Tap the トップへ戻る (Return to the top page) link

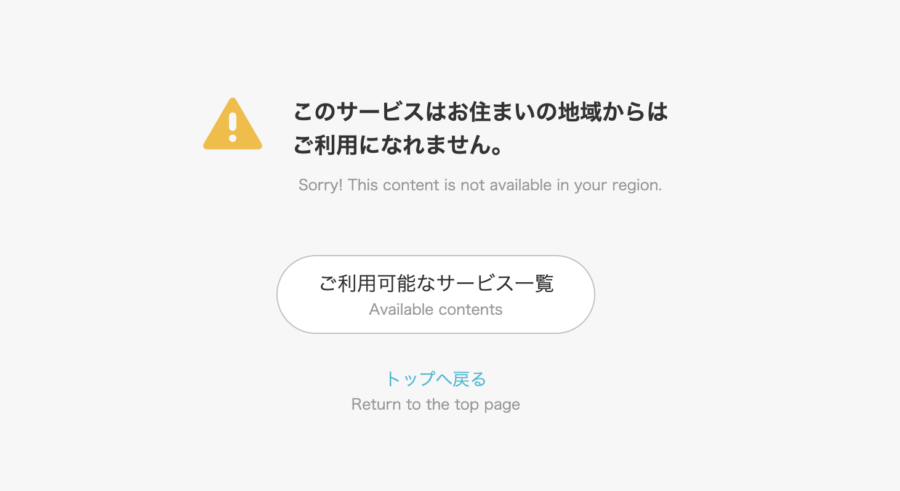(x=435, y=379)
